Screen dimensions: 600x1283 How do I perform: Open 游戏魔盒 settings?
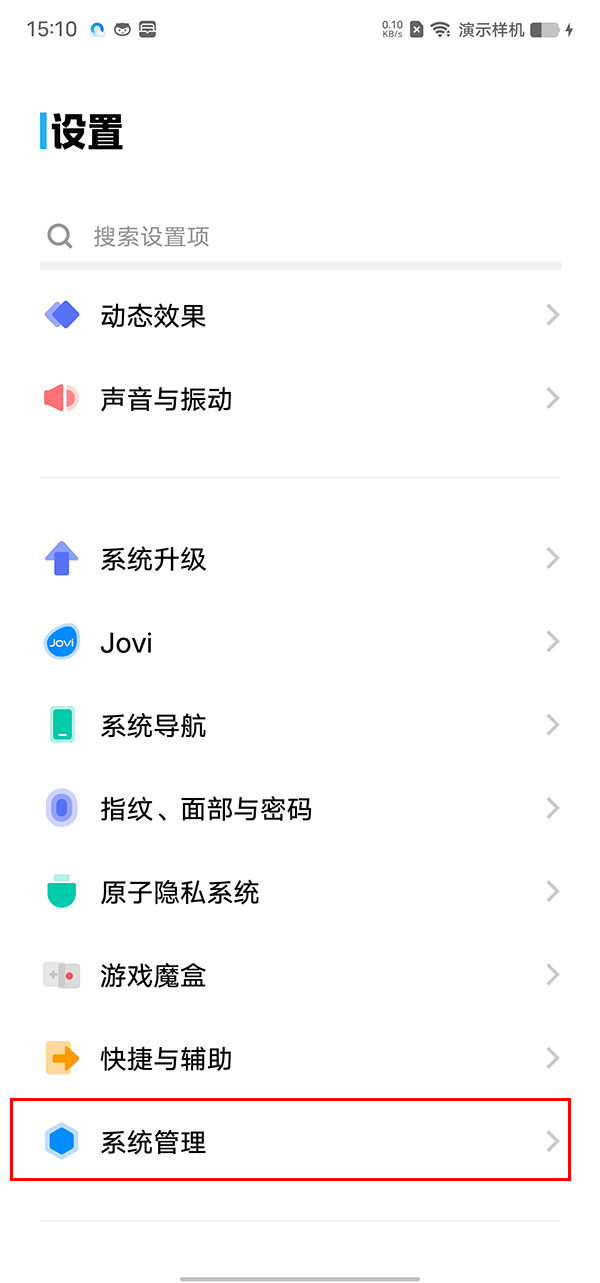(x=300, y=975)
